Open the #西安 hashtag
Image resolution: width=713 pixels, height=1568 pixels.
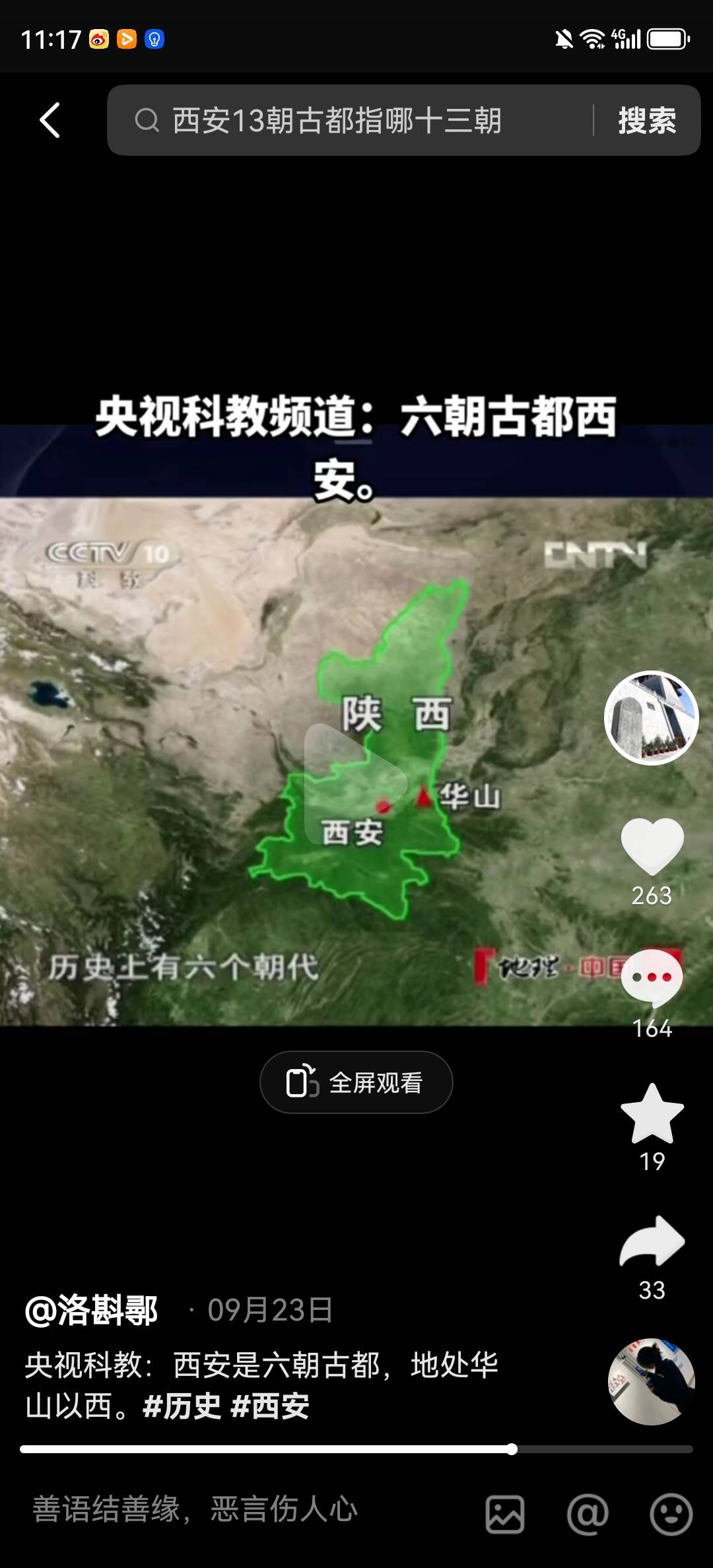point(270,1406)
